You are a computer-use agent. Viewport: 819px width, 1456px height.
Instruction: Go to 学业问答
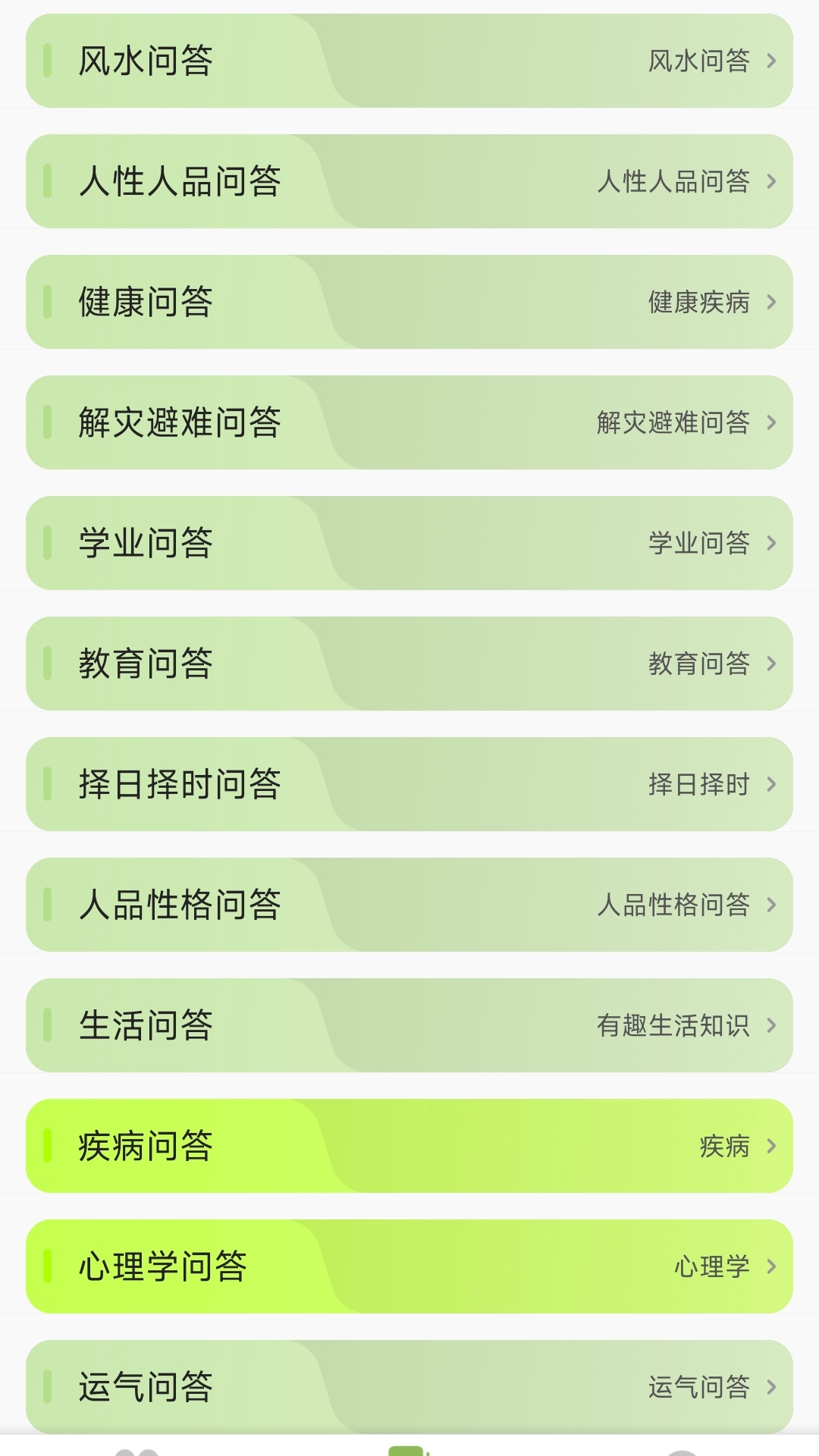[409, 543]
